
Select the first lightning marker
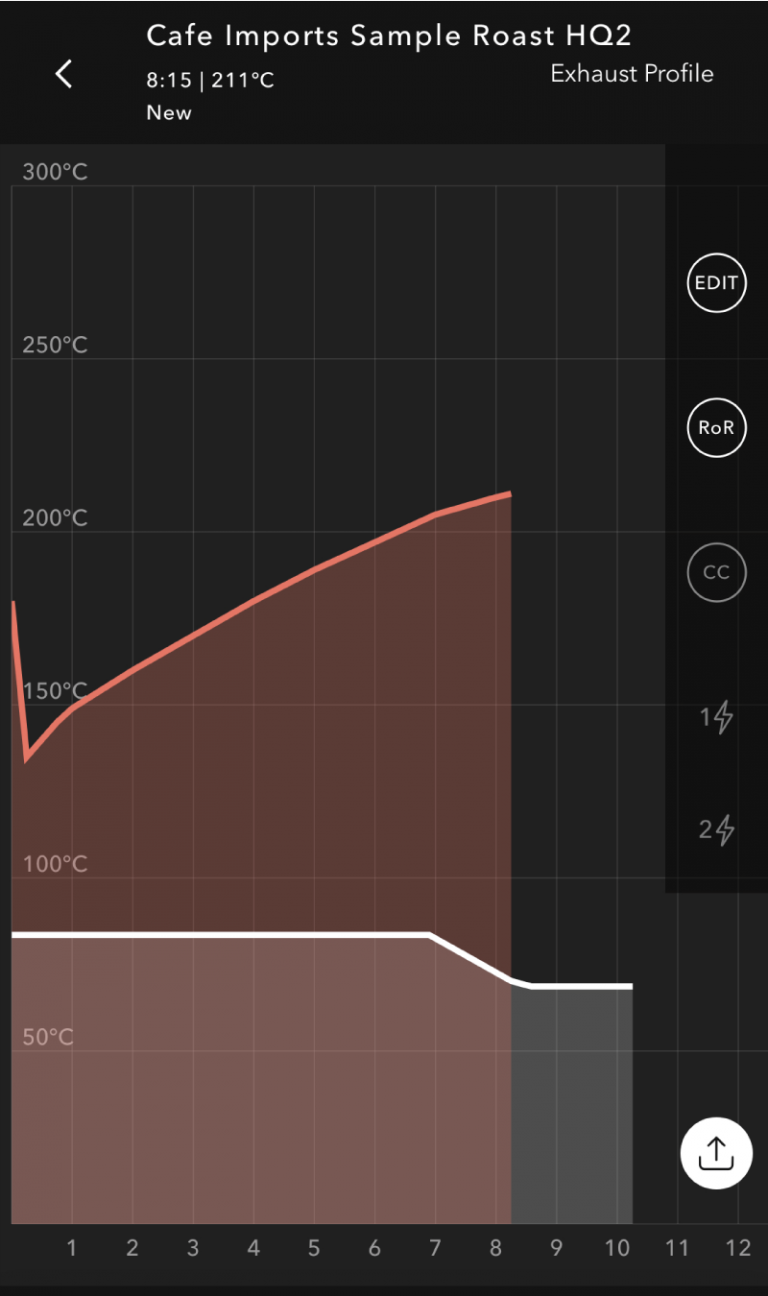click(716, 717)
